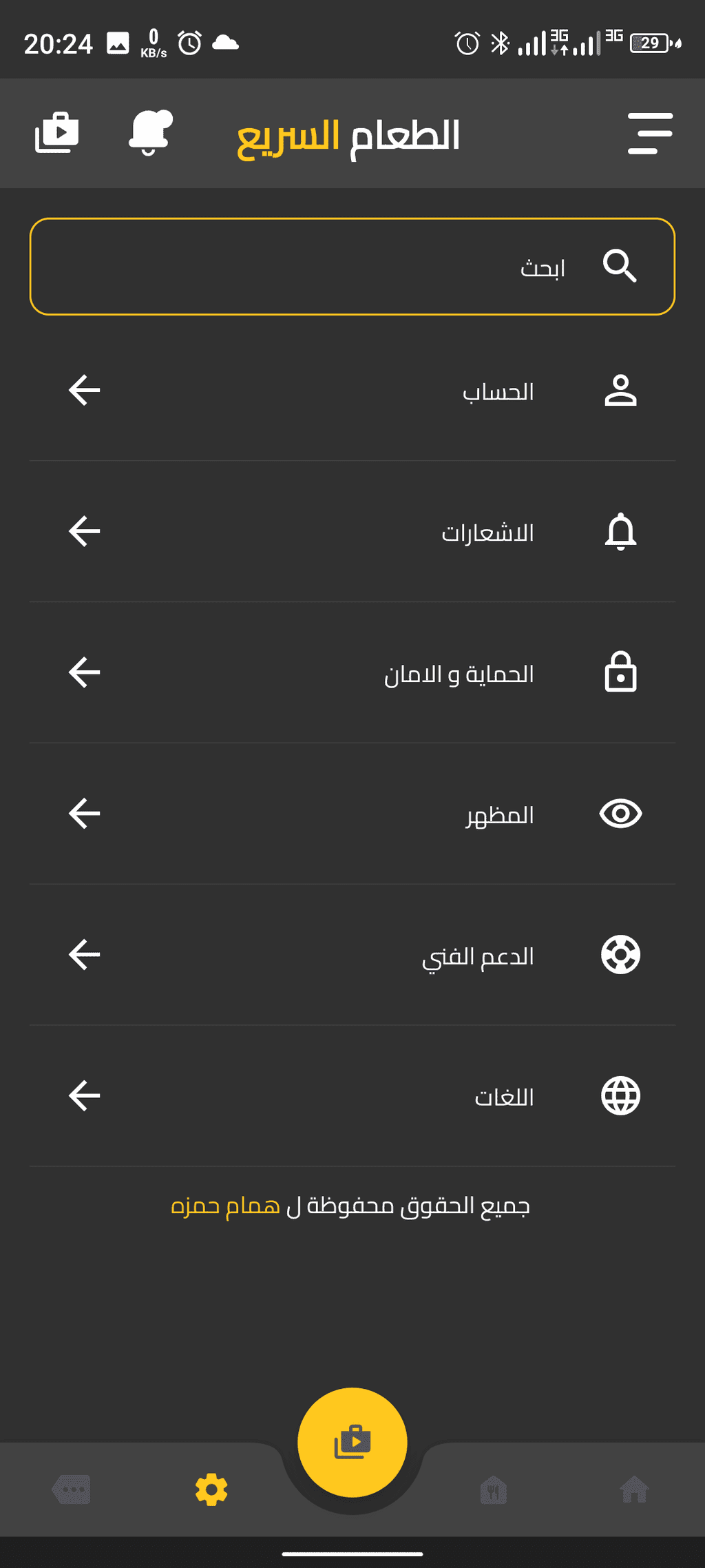Viewport: 705px width, 1568px height.
Task: Open المظهر appearance settings
Action: tap(352, 814)
